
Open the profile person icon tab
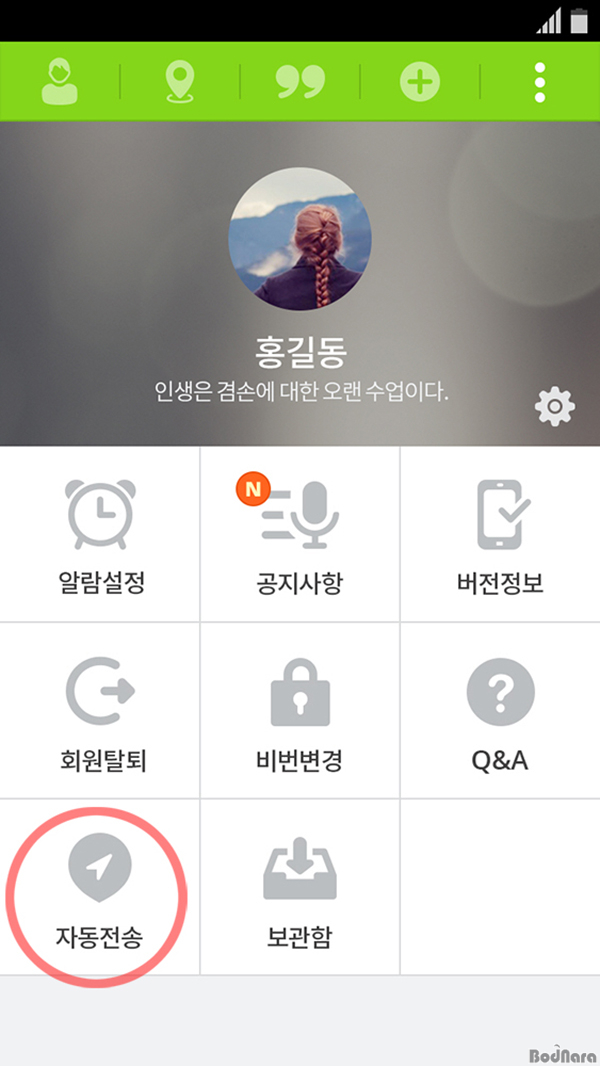point(60,82)
